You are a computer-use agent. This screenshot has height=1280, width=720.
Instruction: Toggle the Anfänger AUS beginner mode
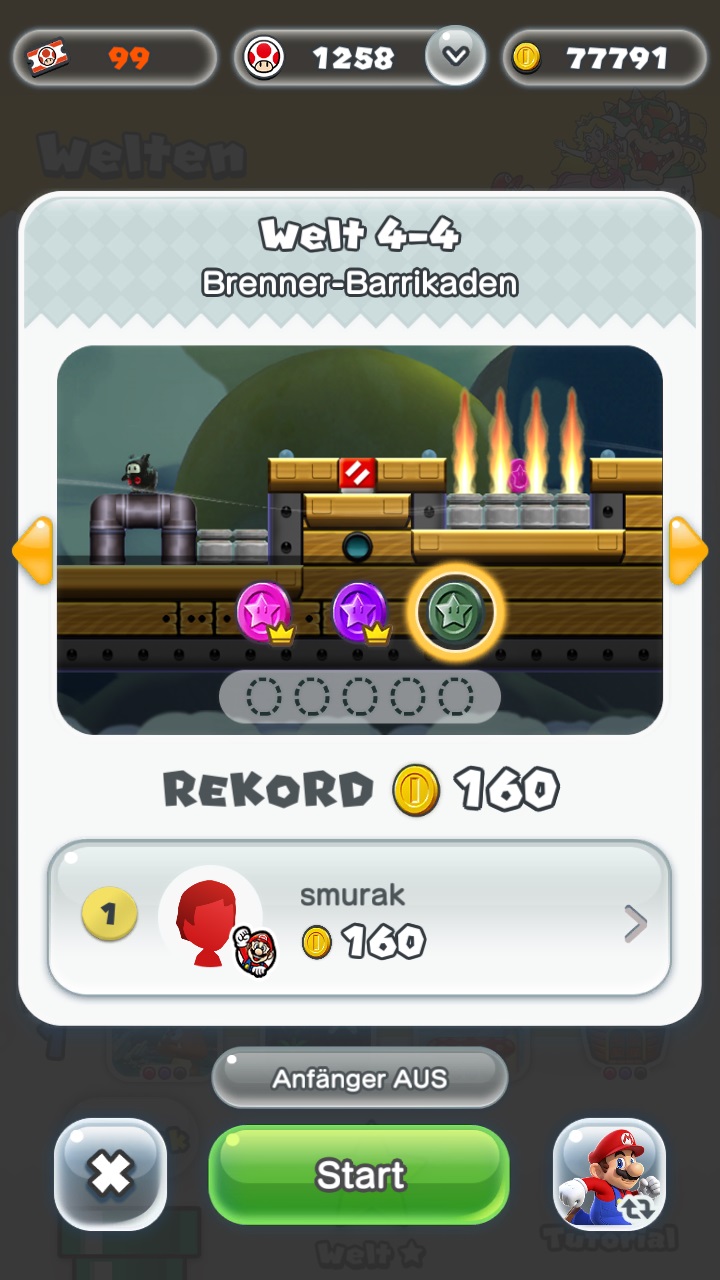359,1078
